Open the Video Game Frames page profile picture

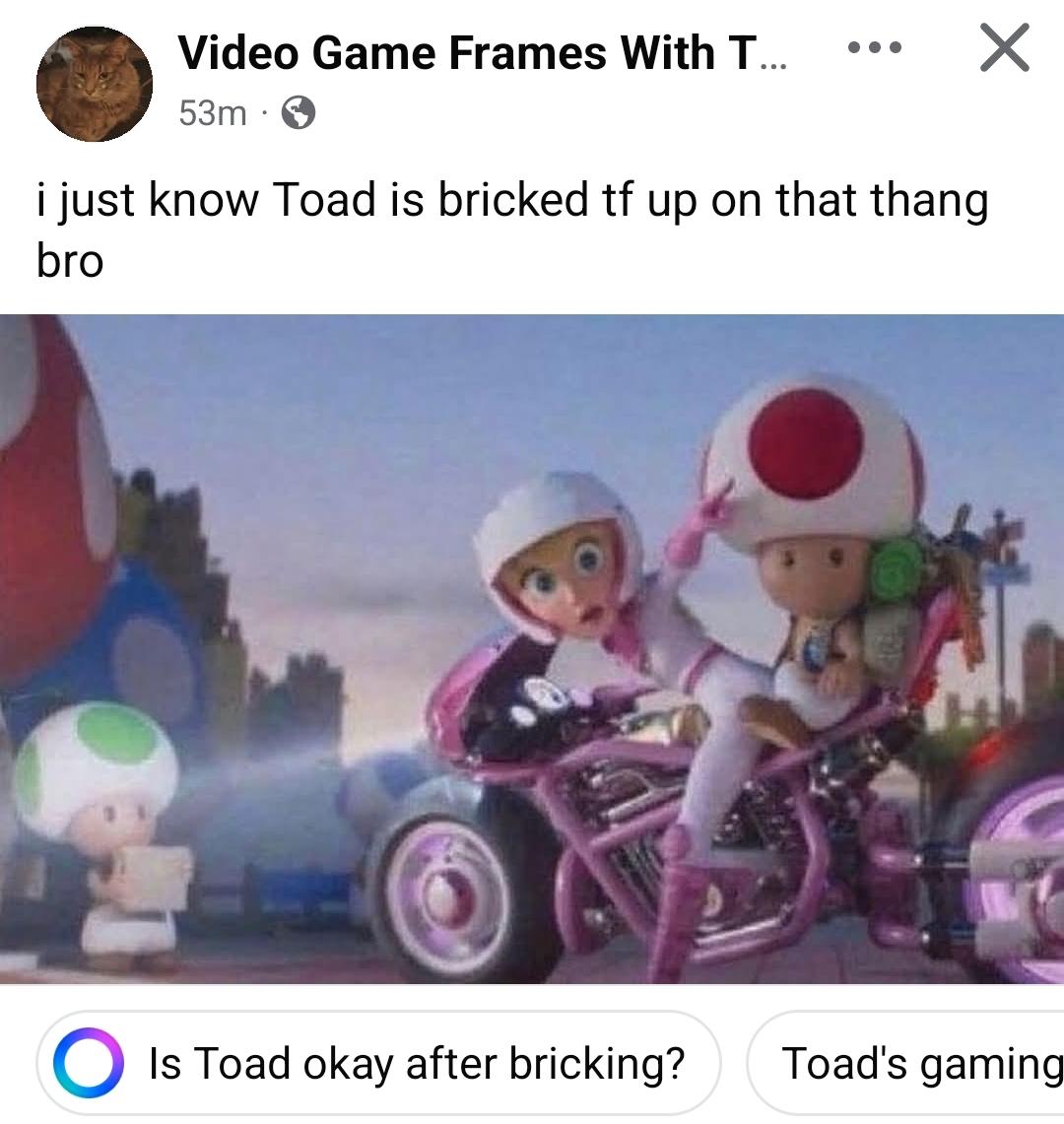coord(95,84)
